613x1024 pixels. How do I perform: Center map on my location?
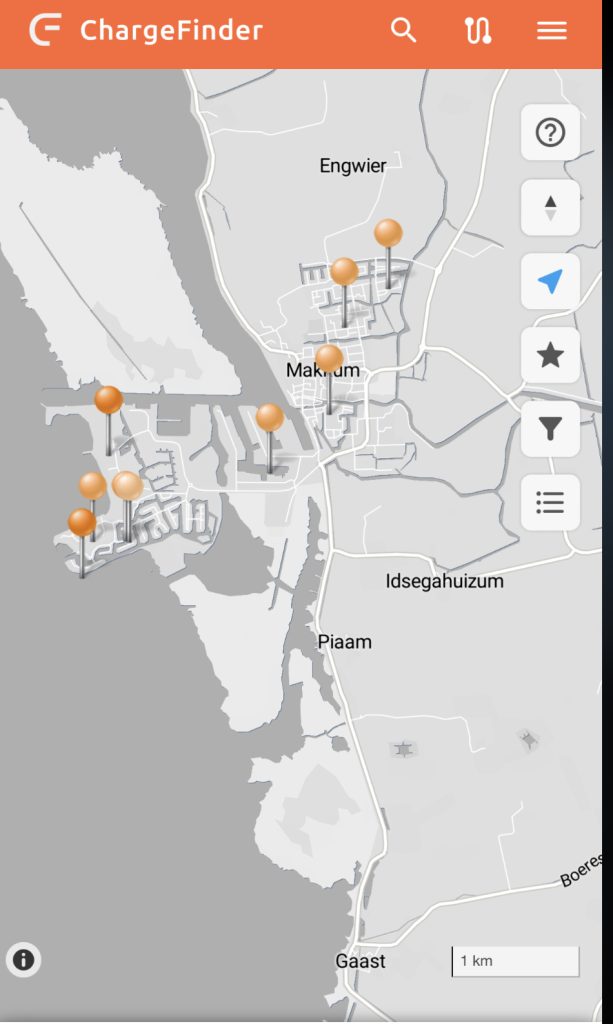(x=550, y=282)
